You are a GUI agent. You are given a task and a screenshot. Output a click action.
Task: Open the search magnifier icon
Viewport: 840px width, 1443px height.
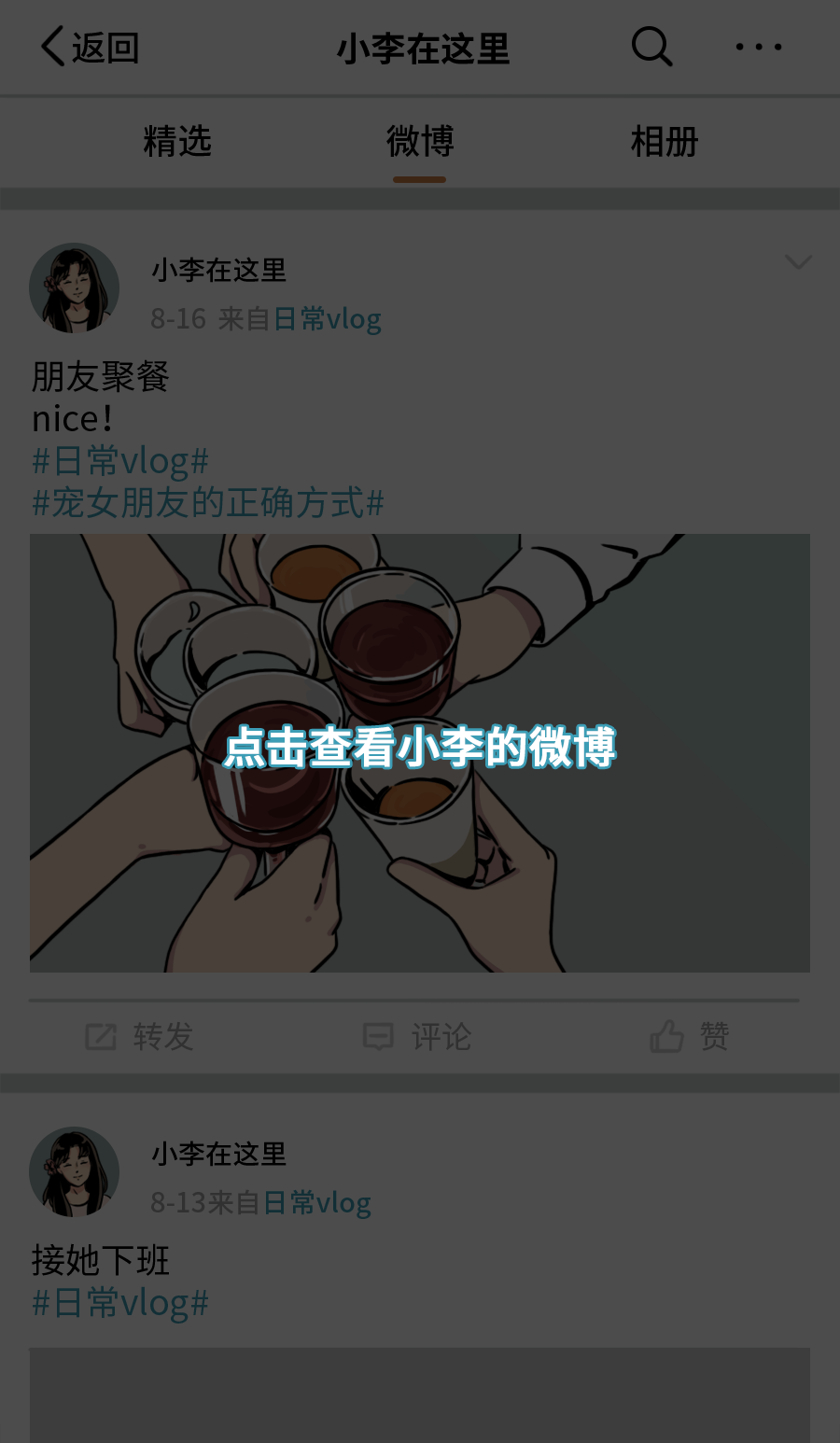(651, 47)
